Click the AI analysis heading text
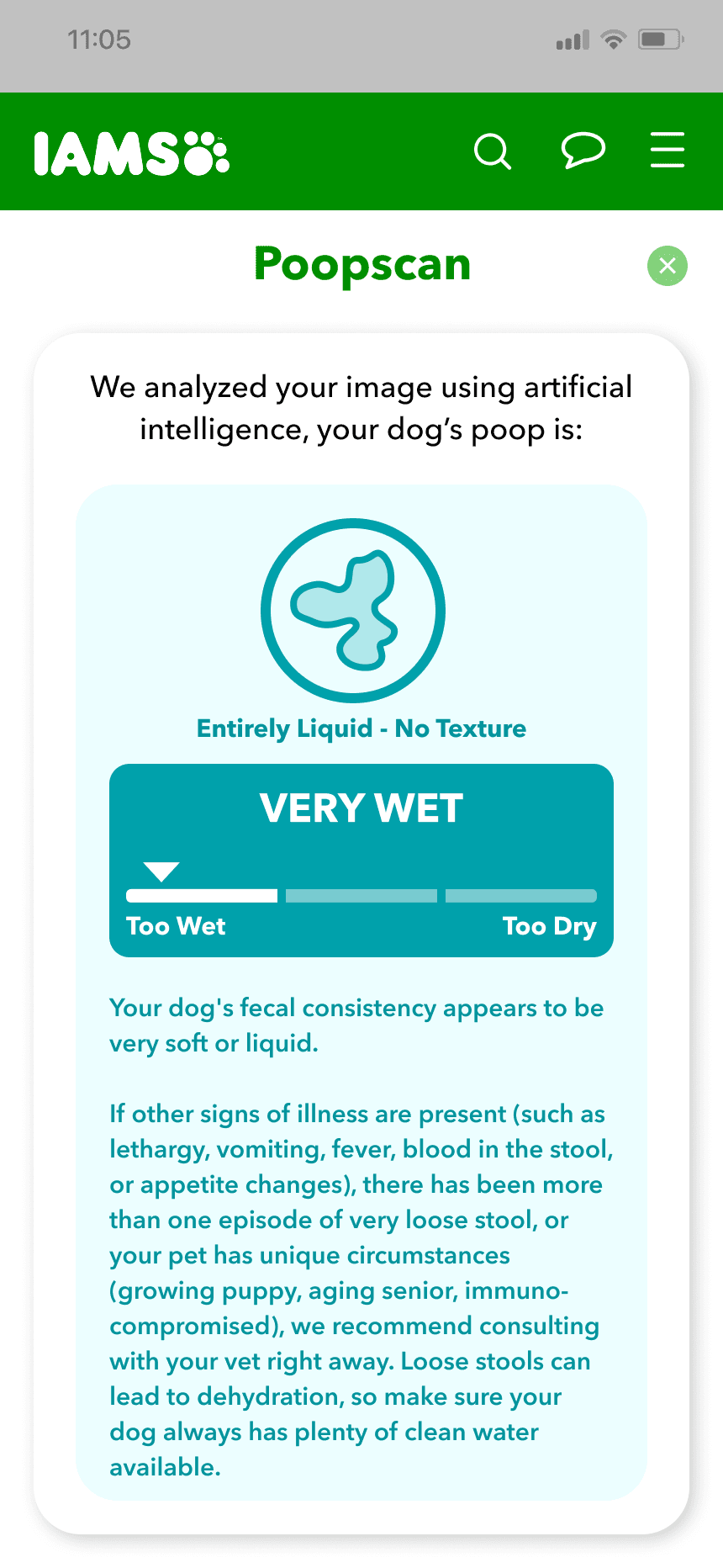This screenshot has width=723, height=1568. [x=361, y=408]
